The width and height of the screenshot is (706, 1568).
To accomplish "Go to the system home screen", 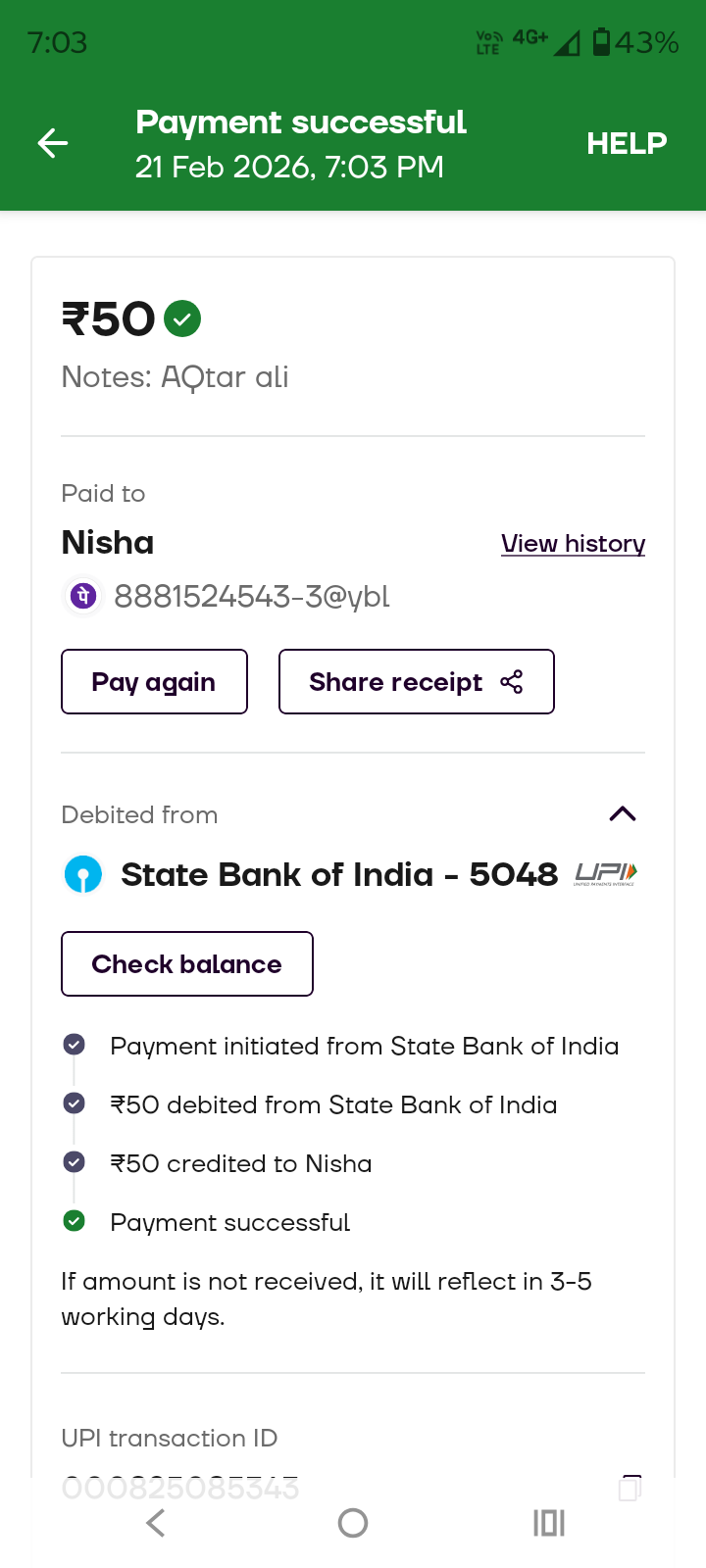I will (353, 1523).
